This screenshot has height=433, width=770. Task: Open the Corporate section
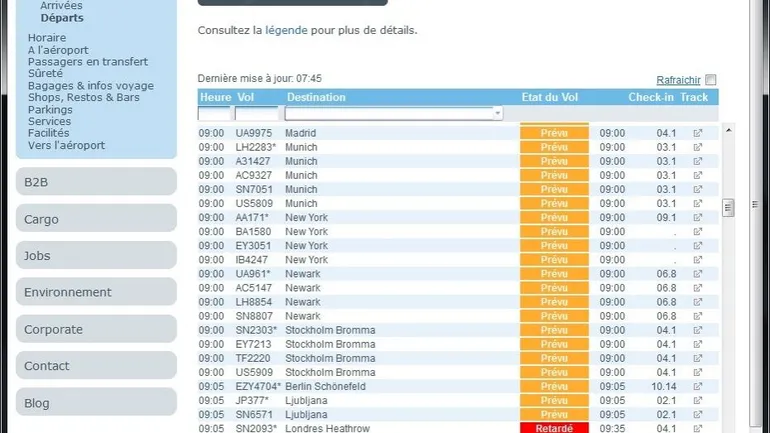pos(96,329)
